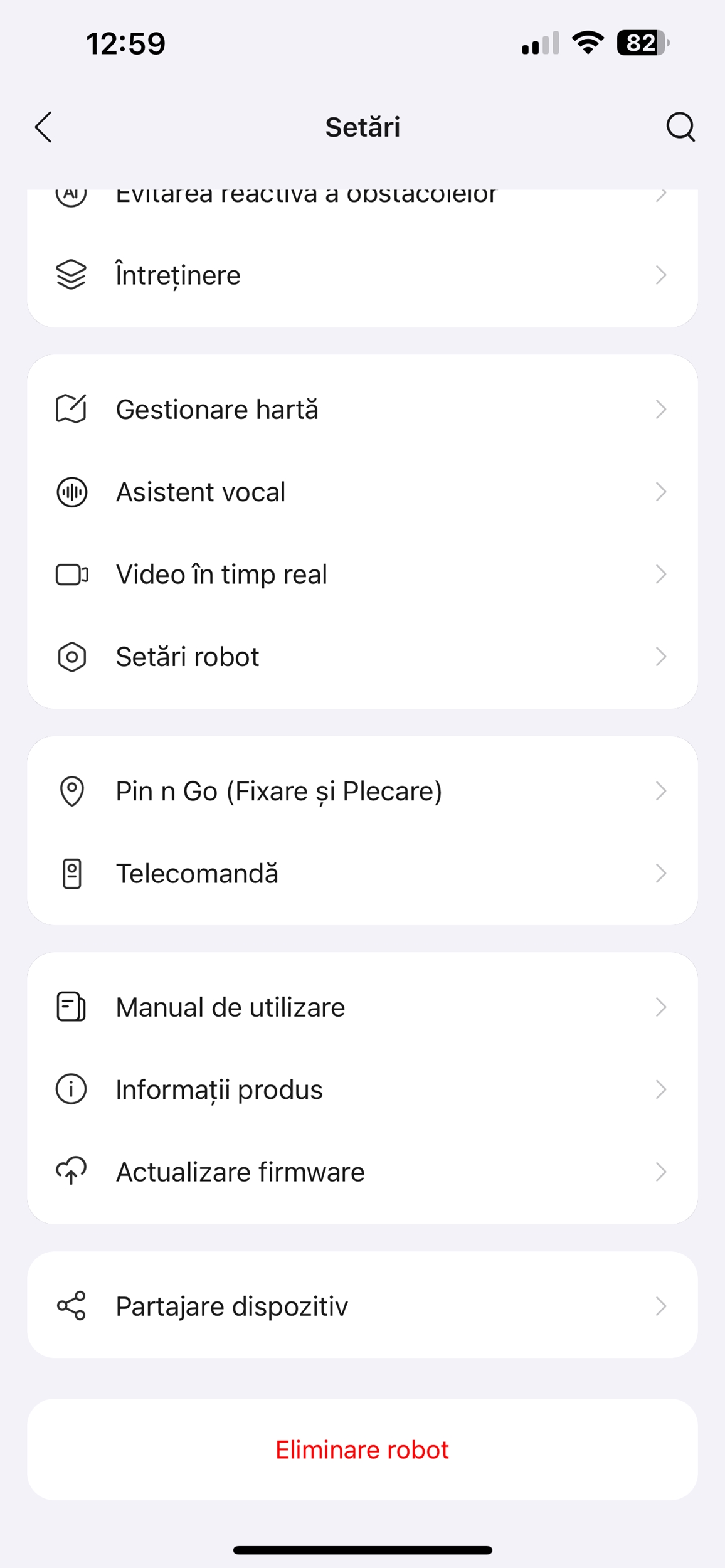The image size is (725, 1568).
Task: Open the search magnifier icon
Action: [x=680, y=127]
